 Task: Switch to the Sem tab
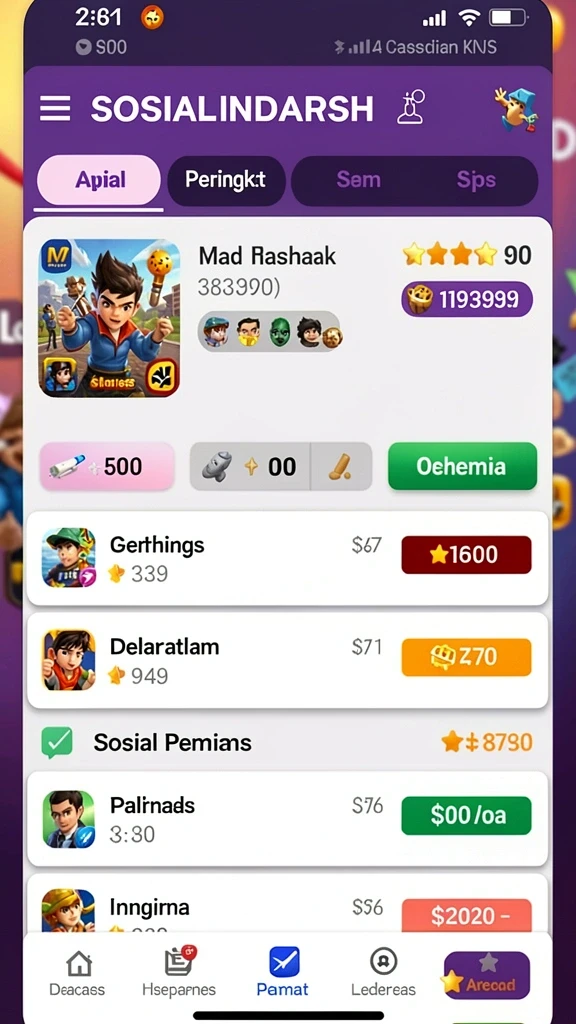point(358,180)
